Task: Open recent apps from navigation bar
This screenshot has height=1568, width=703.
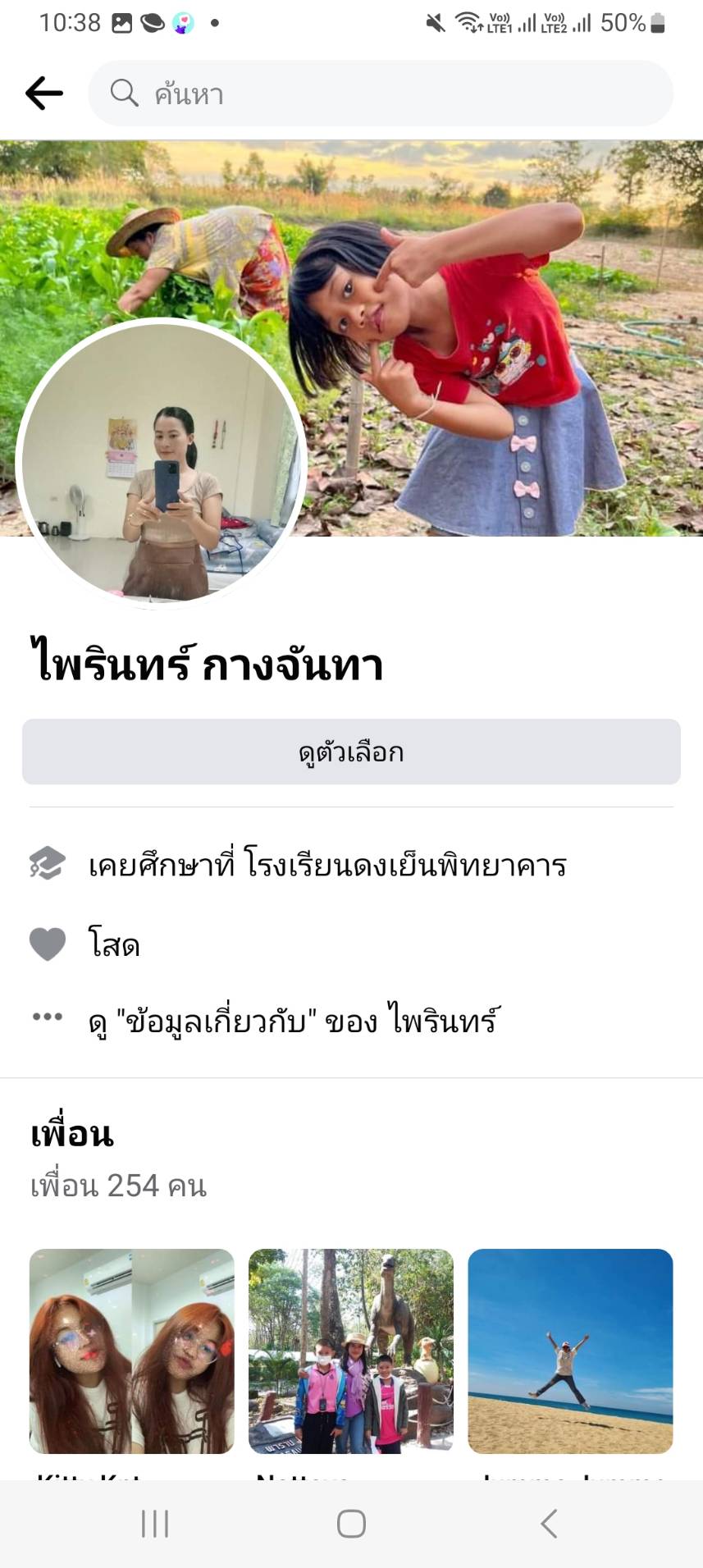Action: click(154, 1524)
